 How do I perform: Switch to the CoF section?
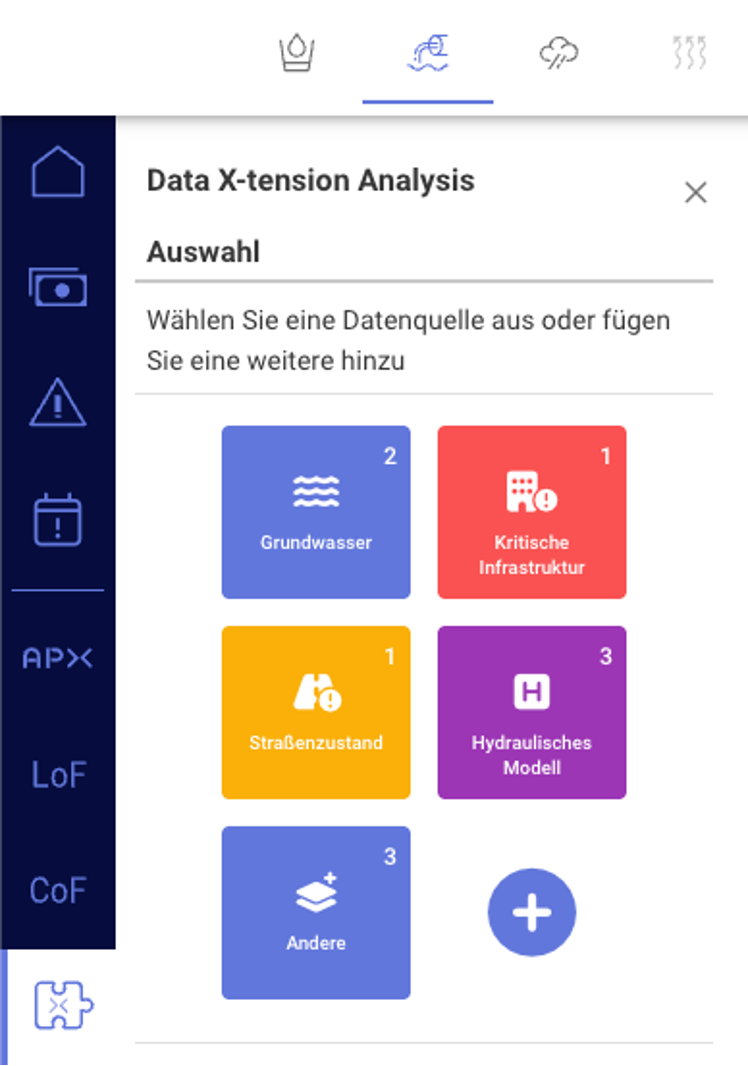click(58, 889)
